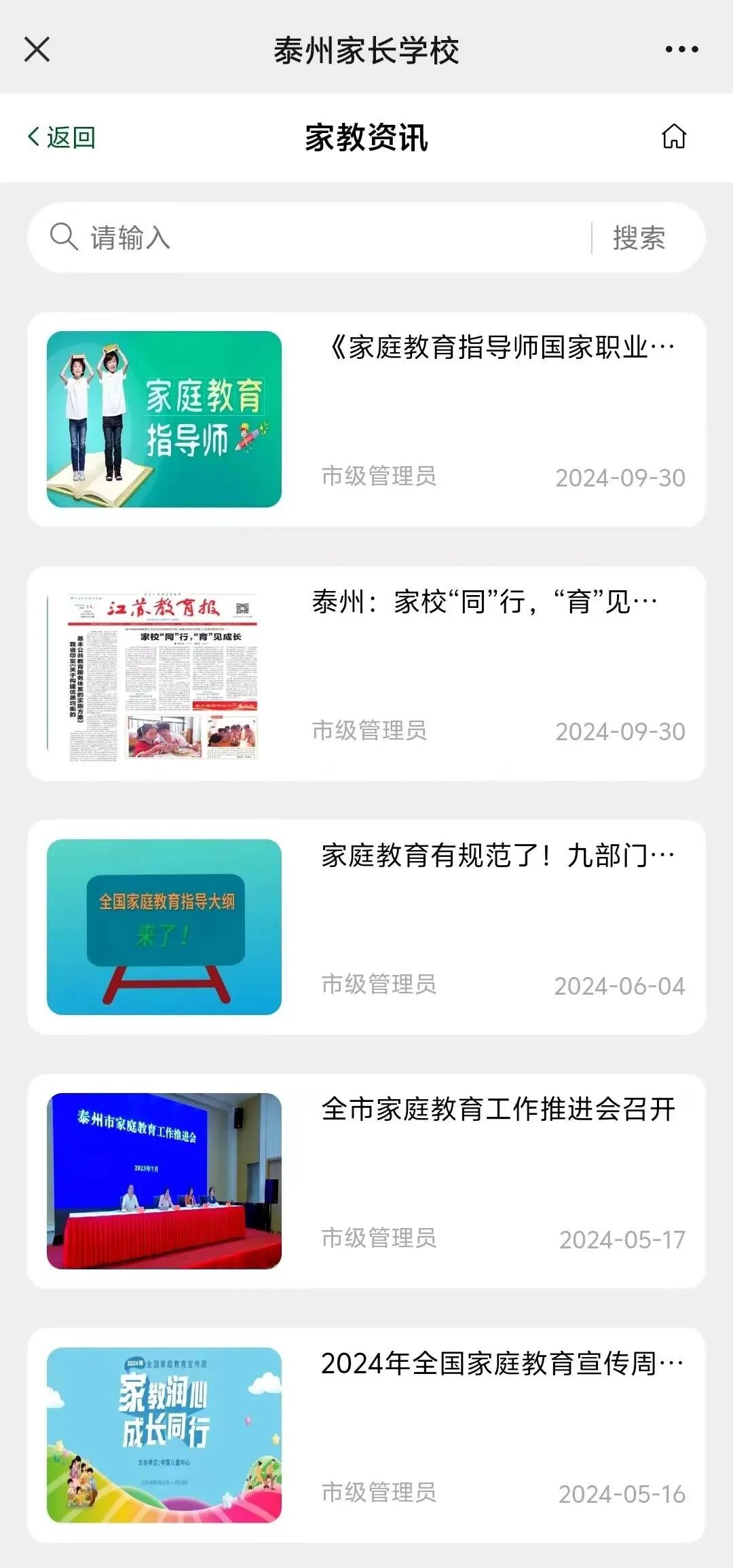Close the 泰州家长学校 mini program page

coord(37,50)
